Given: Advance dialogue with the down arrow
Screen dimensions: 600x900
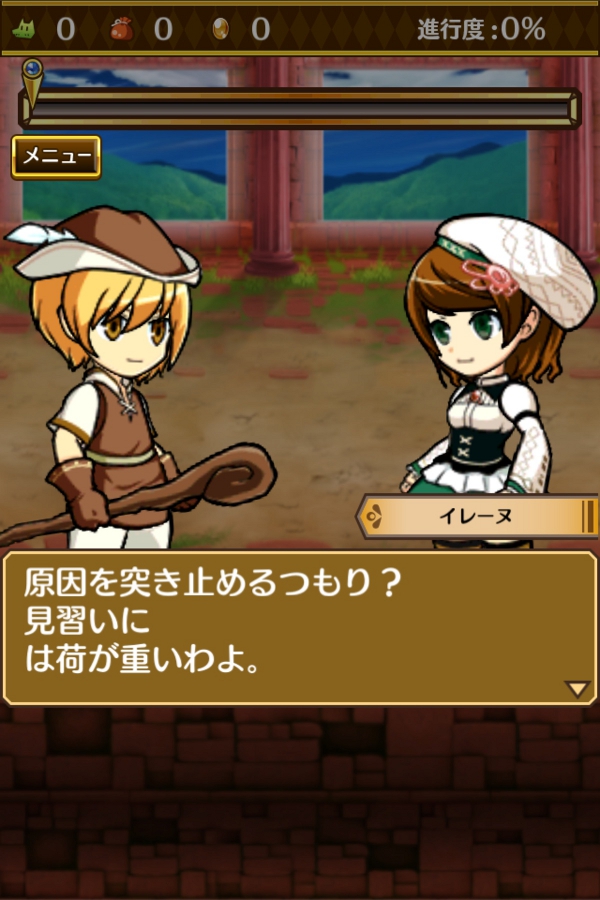Looking at the screenshot, I should (x=577, y=689).
